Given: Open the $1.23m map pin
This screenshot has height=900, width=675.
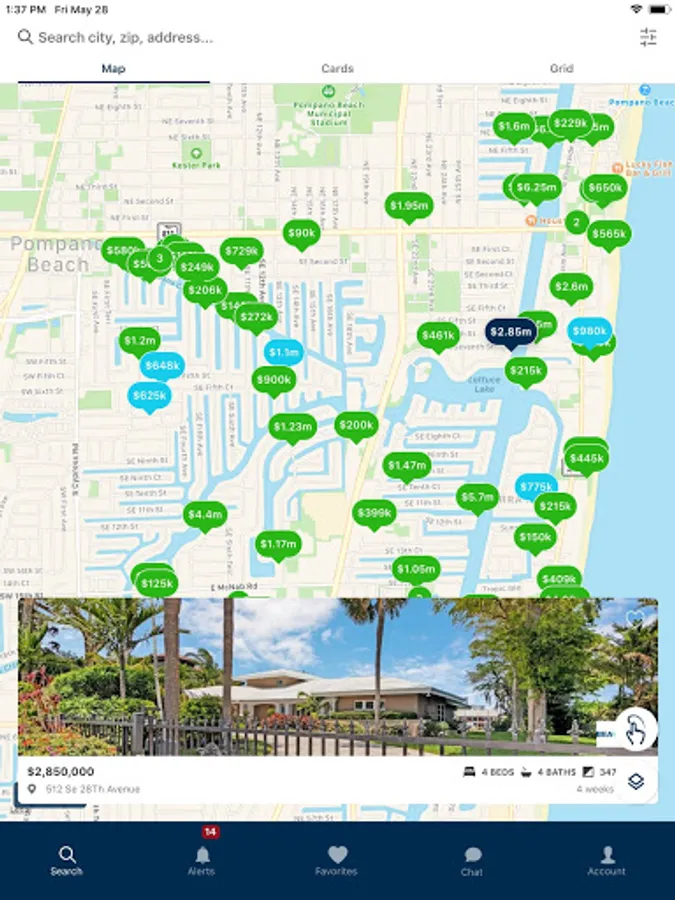Looking at the screenshot, I should pos(293,428).
